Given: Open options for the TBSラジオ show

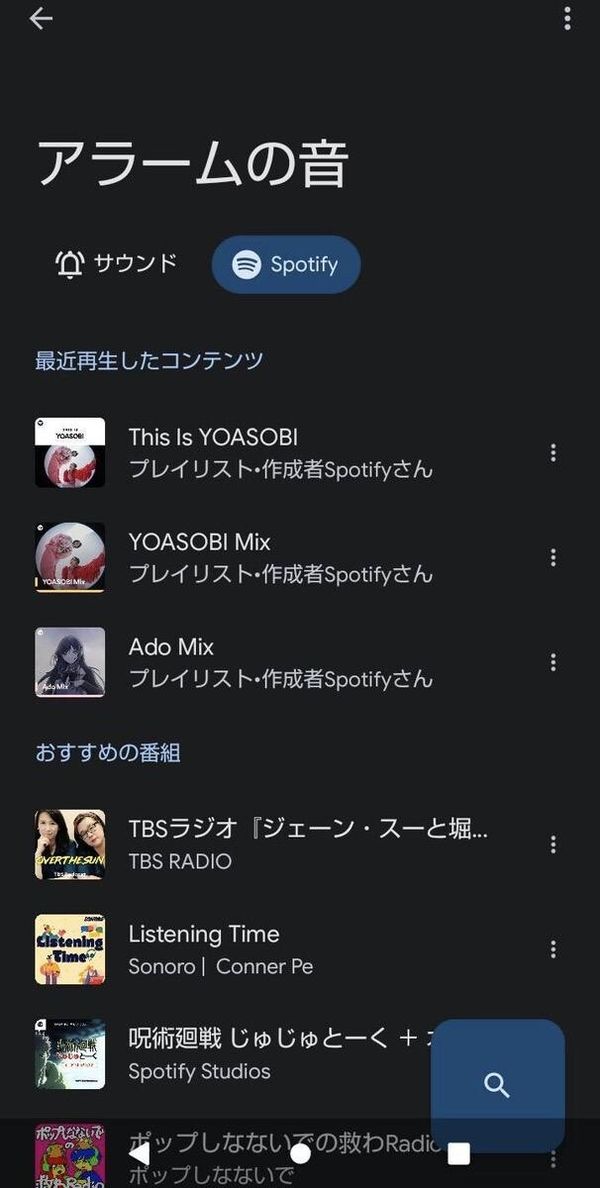Looking at the screenshot, I should click(x=553, y=845).
